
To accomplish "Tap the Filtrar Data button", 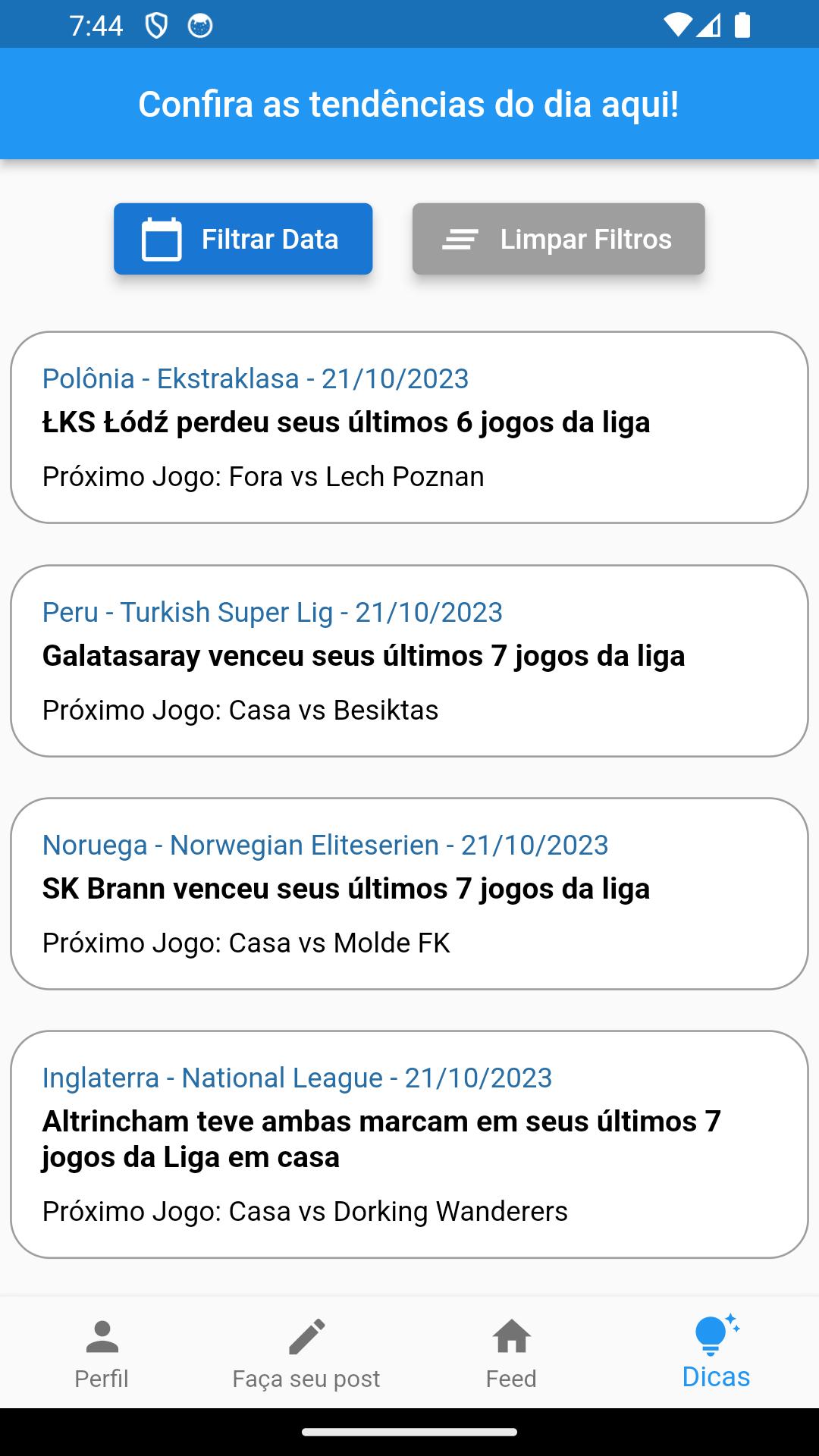I will pos(243,239).
